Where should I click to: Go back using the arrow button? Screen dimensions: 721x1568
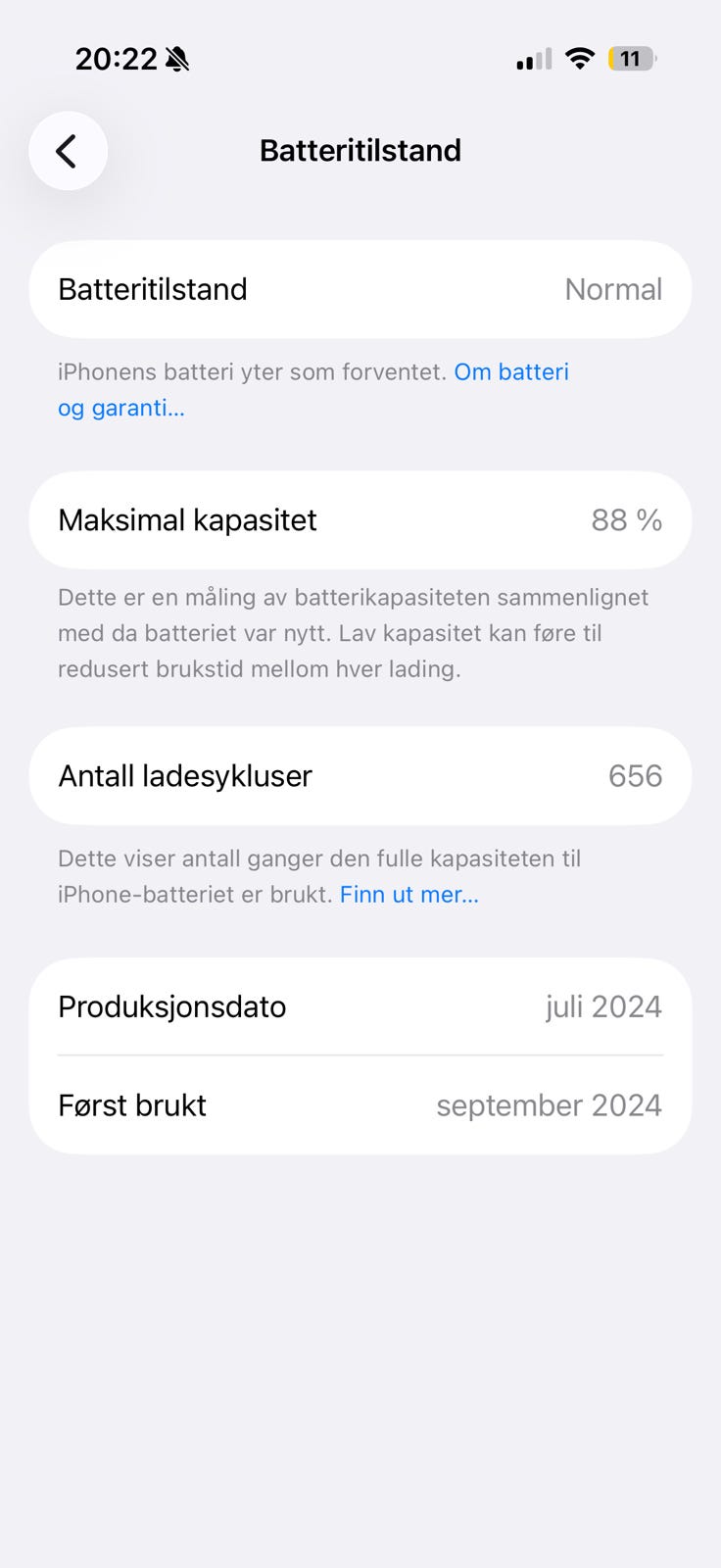[68, 151]
